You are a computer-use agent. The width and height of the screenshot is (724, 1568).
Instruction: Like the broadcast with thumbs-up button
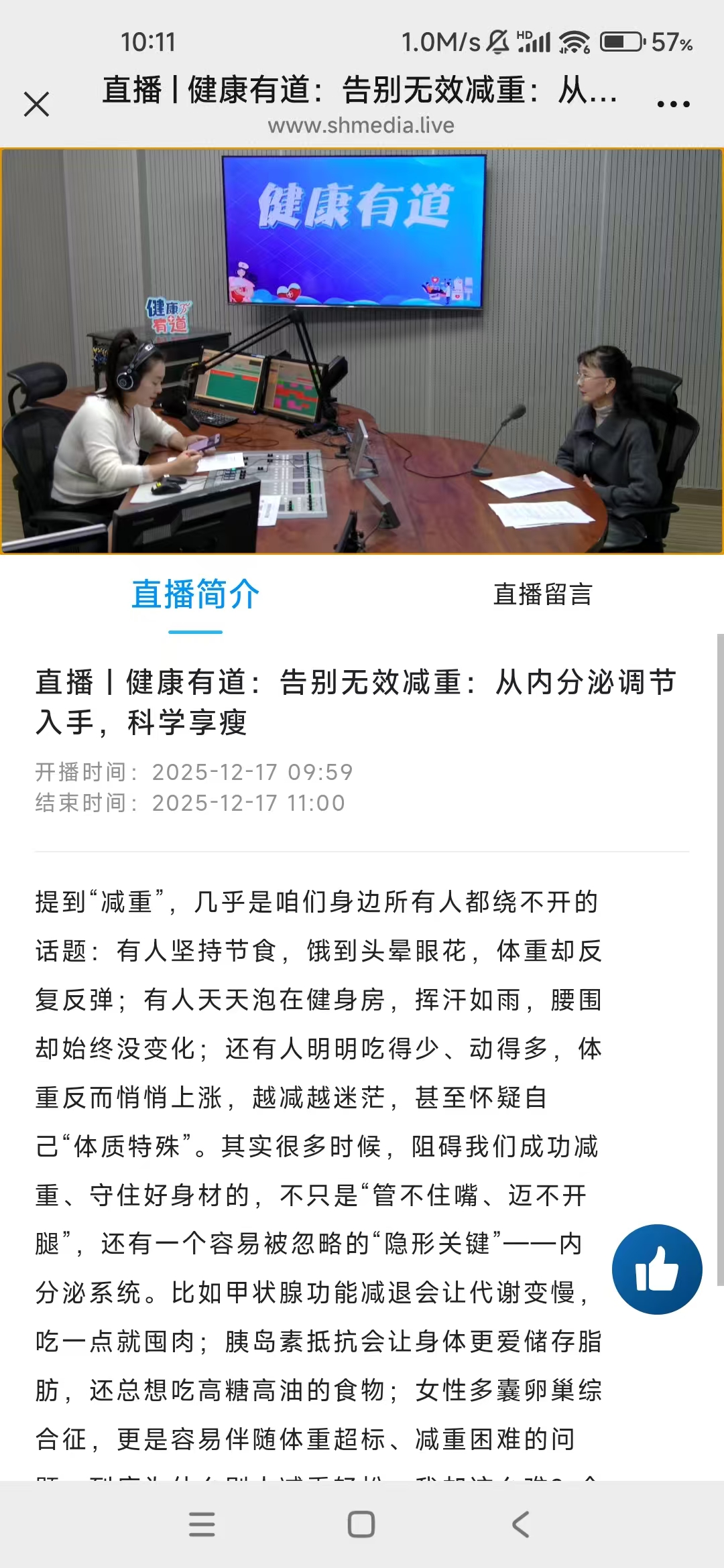[657, 1269]
